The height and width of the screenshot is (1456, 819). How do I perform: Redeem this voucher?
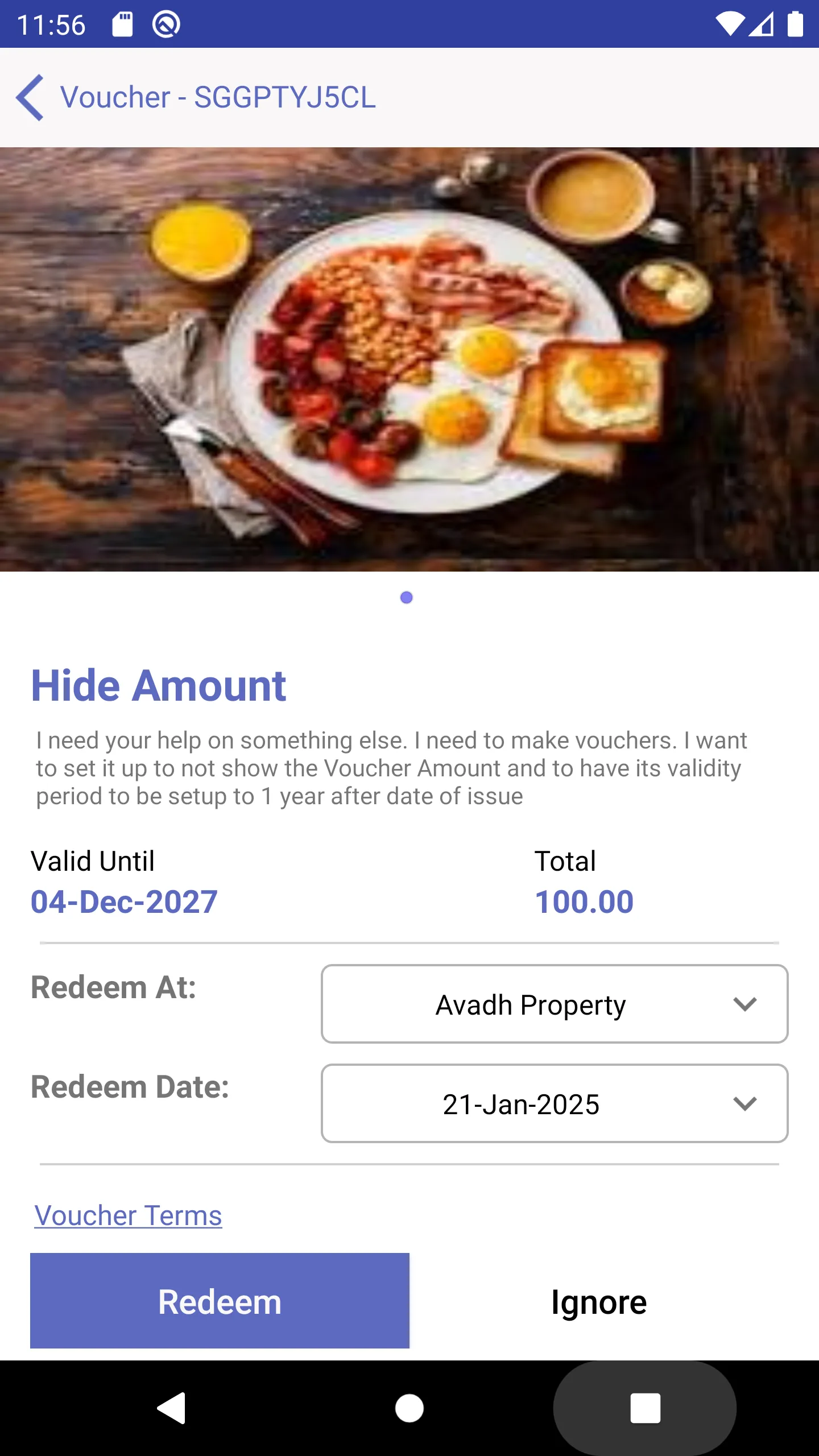tap(220, 1301)
